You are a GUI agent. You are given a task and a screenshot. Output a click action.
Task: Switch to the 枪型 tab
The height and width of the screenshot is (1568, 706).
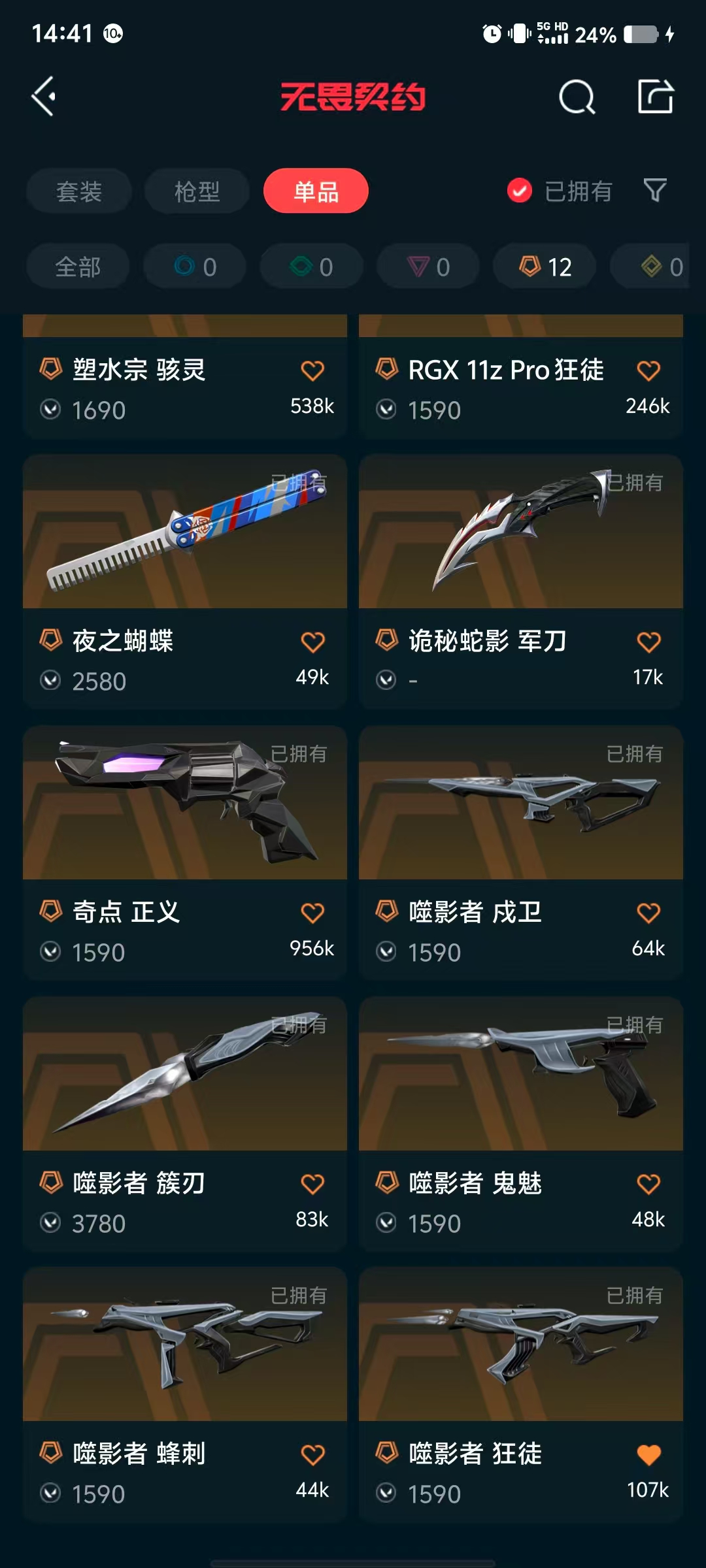pyautogui.click(x=197, y=191)
